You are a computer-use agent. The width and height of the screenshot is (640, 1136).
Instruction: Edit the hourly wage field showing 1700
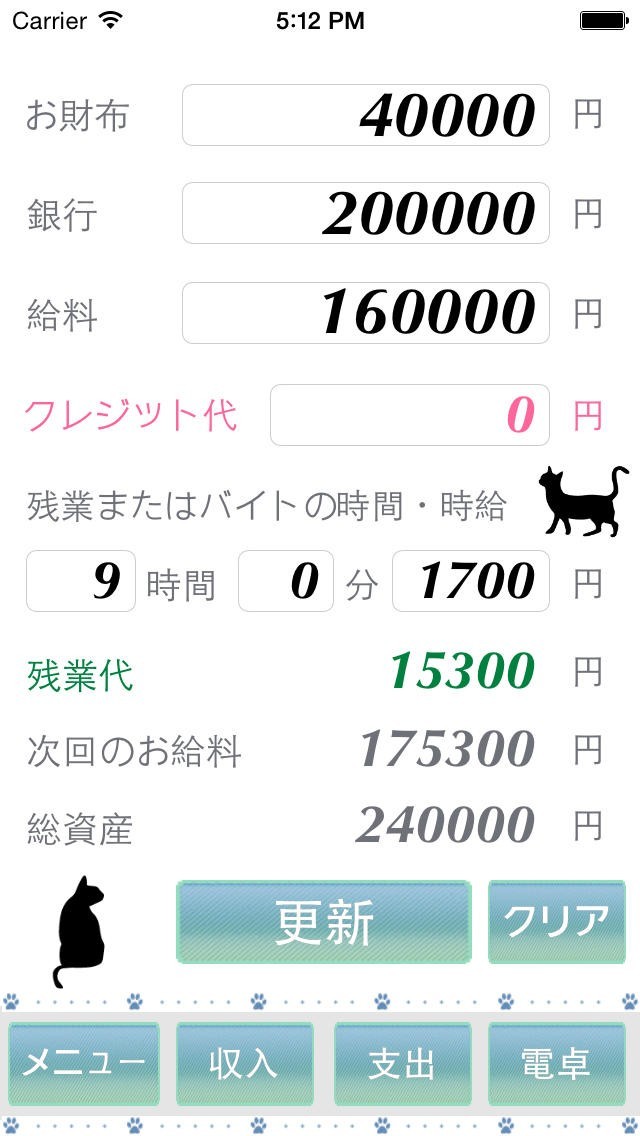470,581
